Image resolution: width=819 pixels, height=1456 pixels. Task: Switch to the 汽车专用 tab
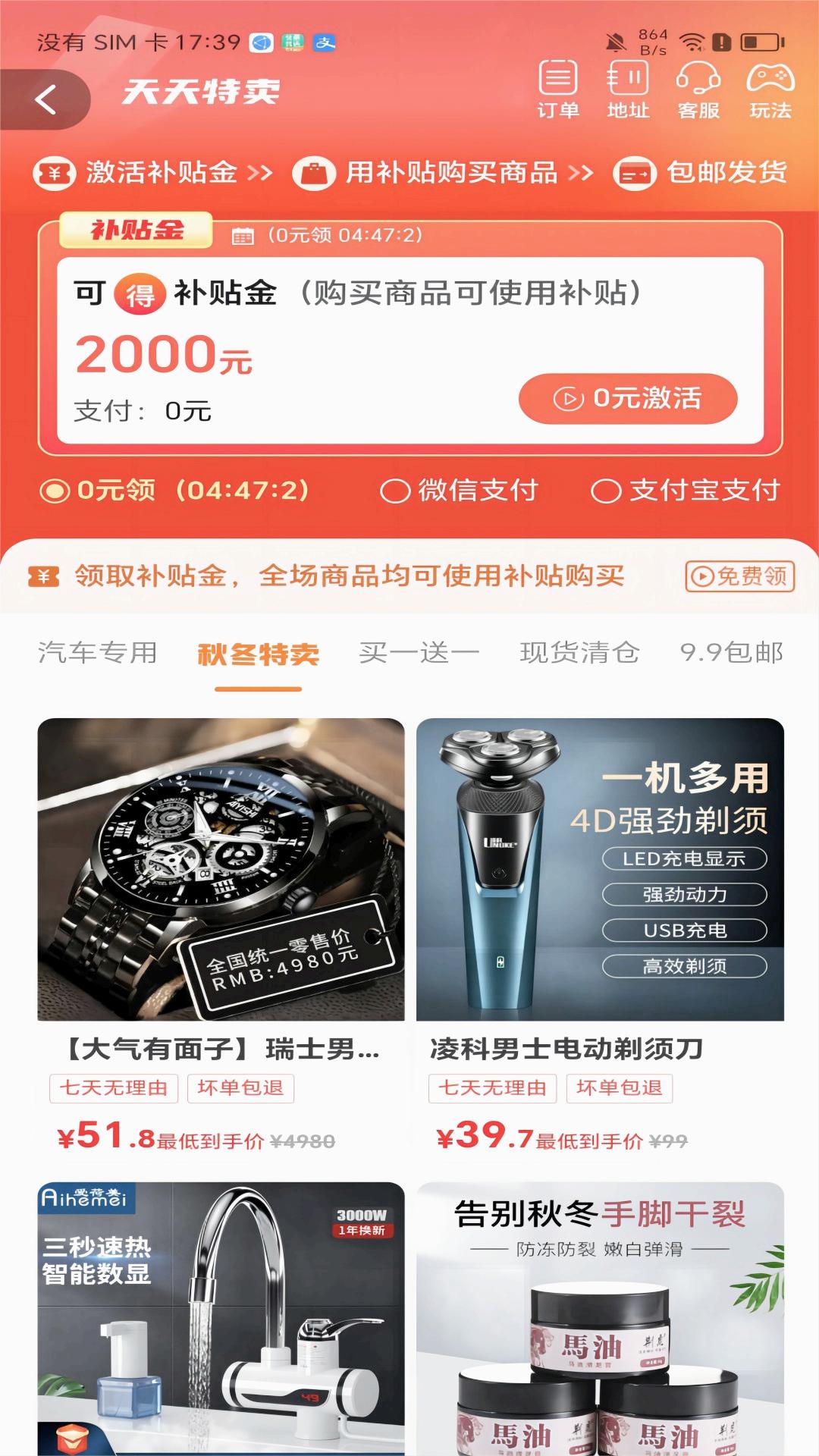98,653
